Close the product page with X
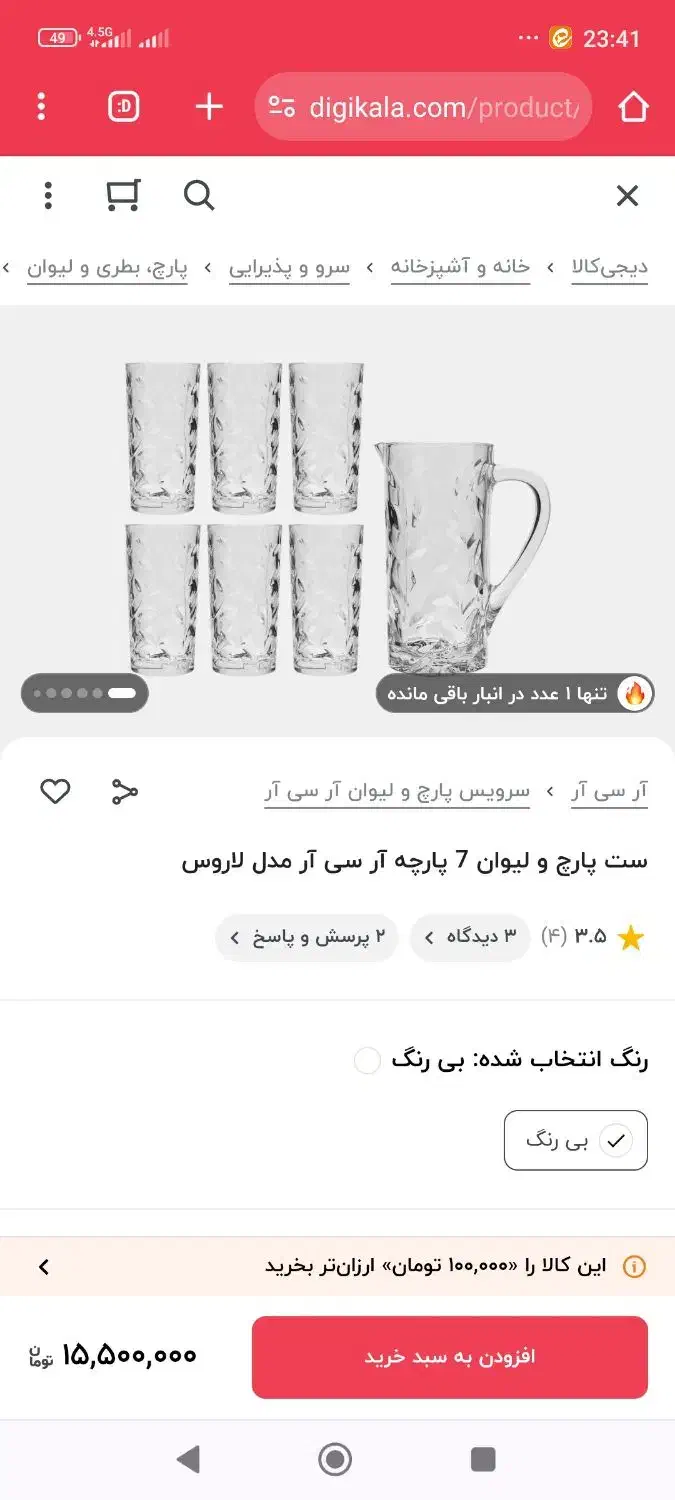675x1500 pixels. (627, 196)
